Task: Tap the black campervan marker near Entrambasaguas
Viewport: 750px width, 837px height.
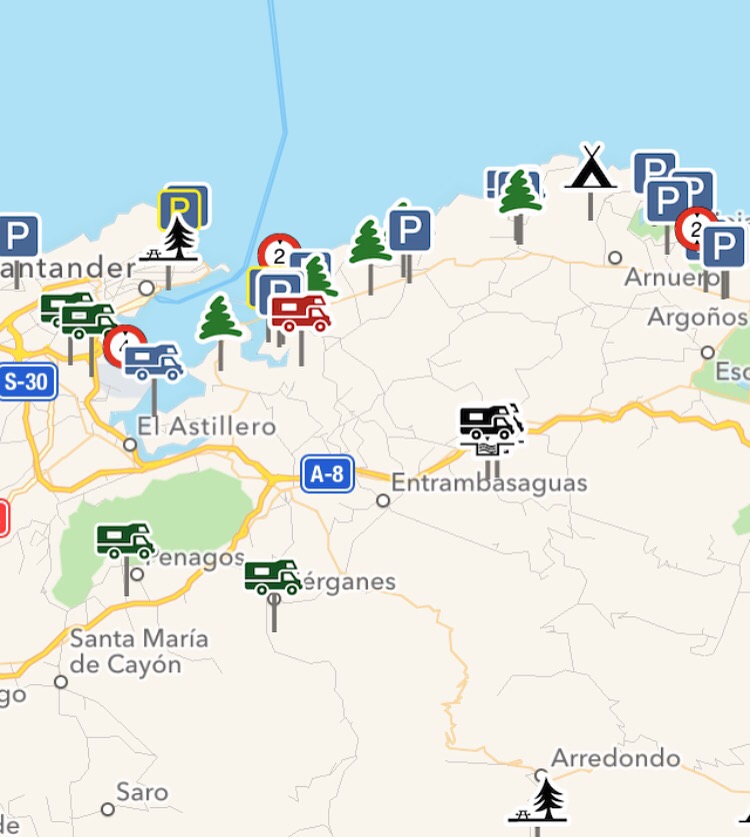Action: pyautogui.click(x=491, y=424)
